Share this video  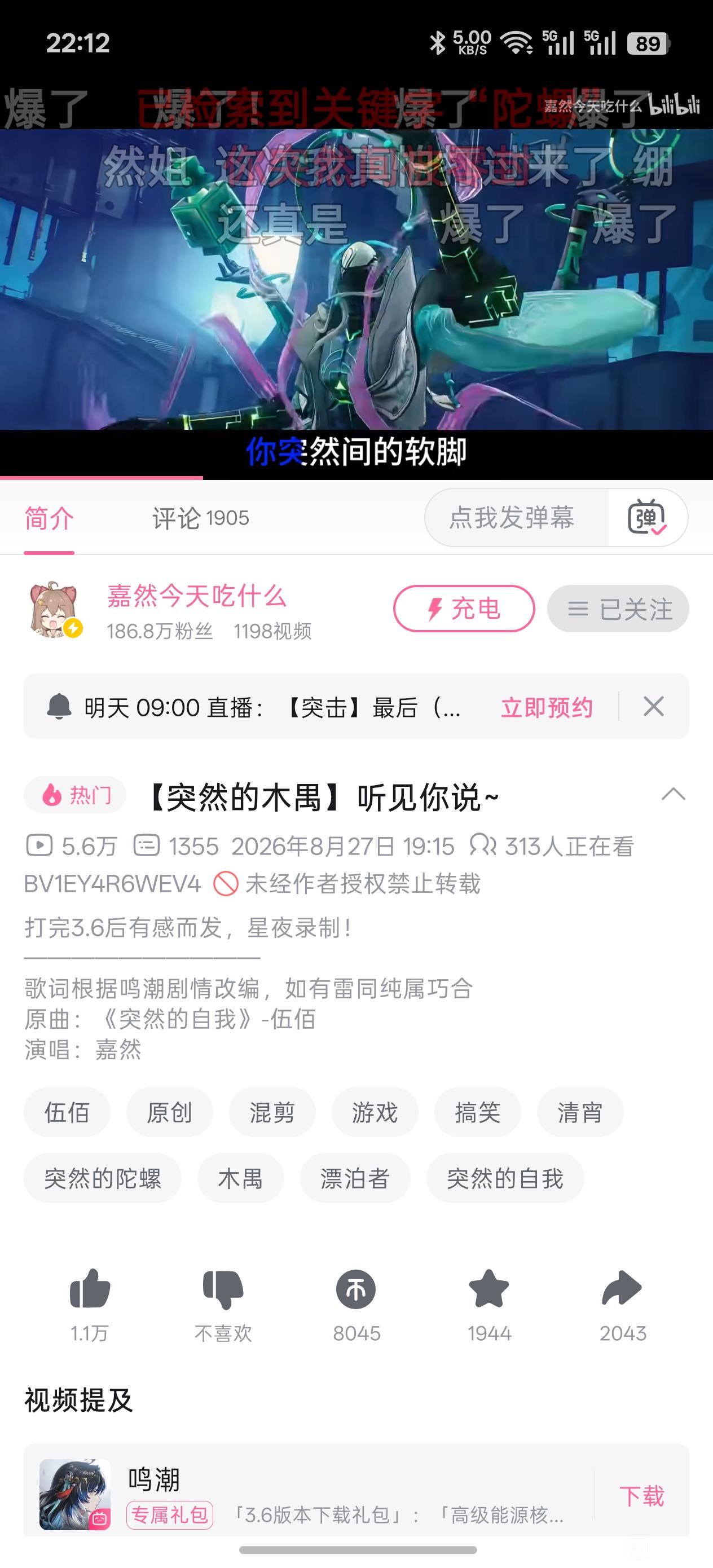[622, 1290]
